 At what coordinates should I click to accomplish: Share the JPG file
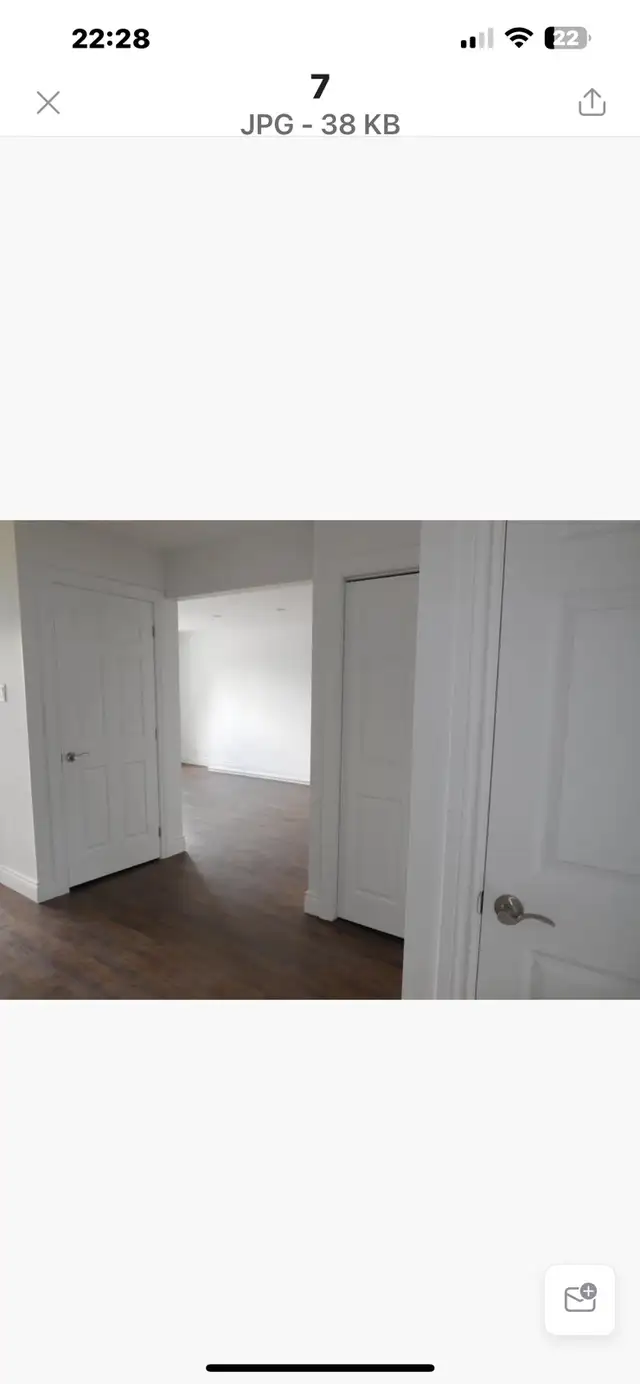[x=592, y=102]
